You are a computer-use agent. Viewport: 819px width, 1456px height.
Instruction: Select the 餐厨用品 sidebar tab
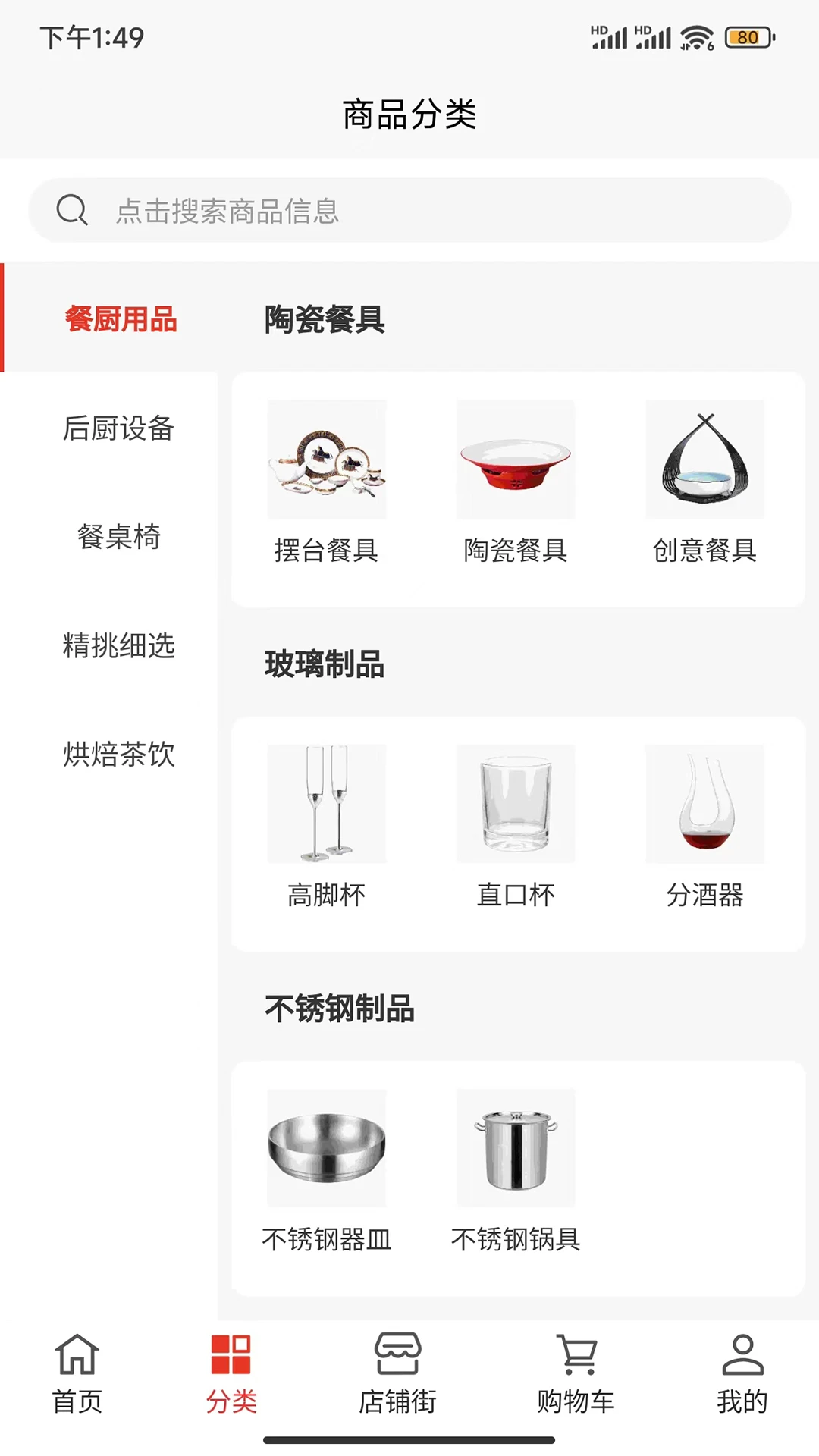coord(121,321)
